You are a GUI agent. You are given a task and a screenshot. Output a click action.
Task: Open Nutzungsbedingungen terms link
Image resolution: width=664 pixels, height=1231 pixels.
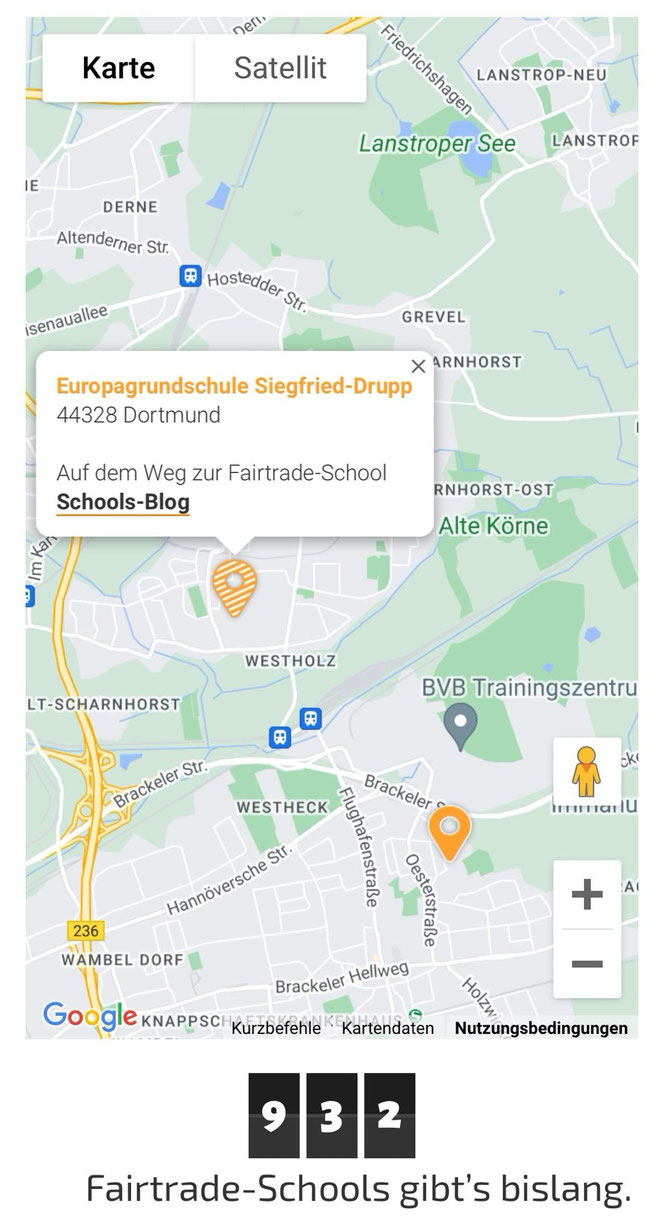541,1027
